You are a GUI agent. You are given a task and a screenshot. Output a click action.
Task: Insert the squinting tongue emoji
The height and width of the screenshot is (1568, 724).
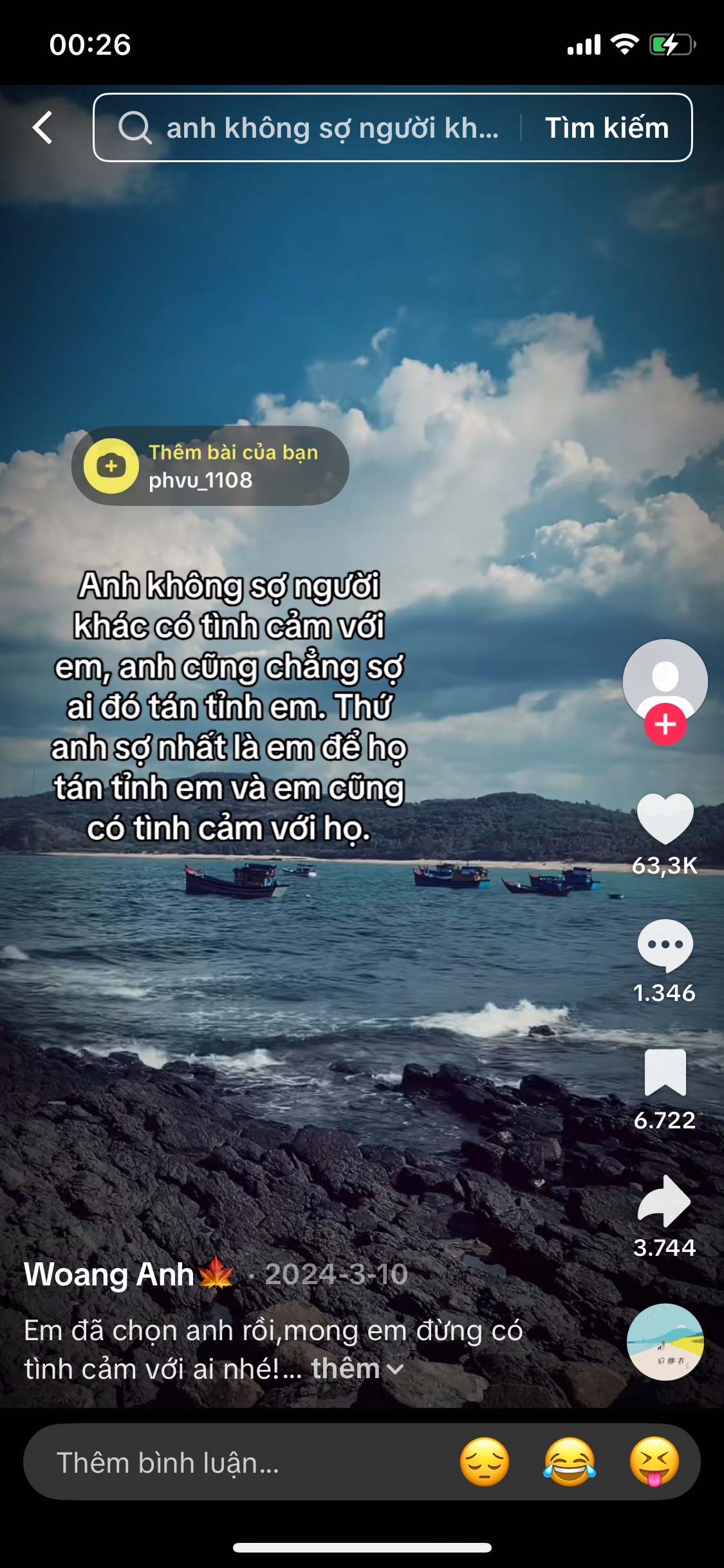654,1462
